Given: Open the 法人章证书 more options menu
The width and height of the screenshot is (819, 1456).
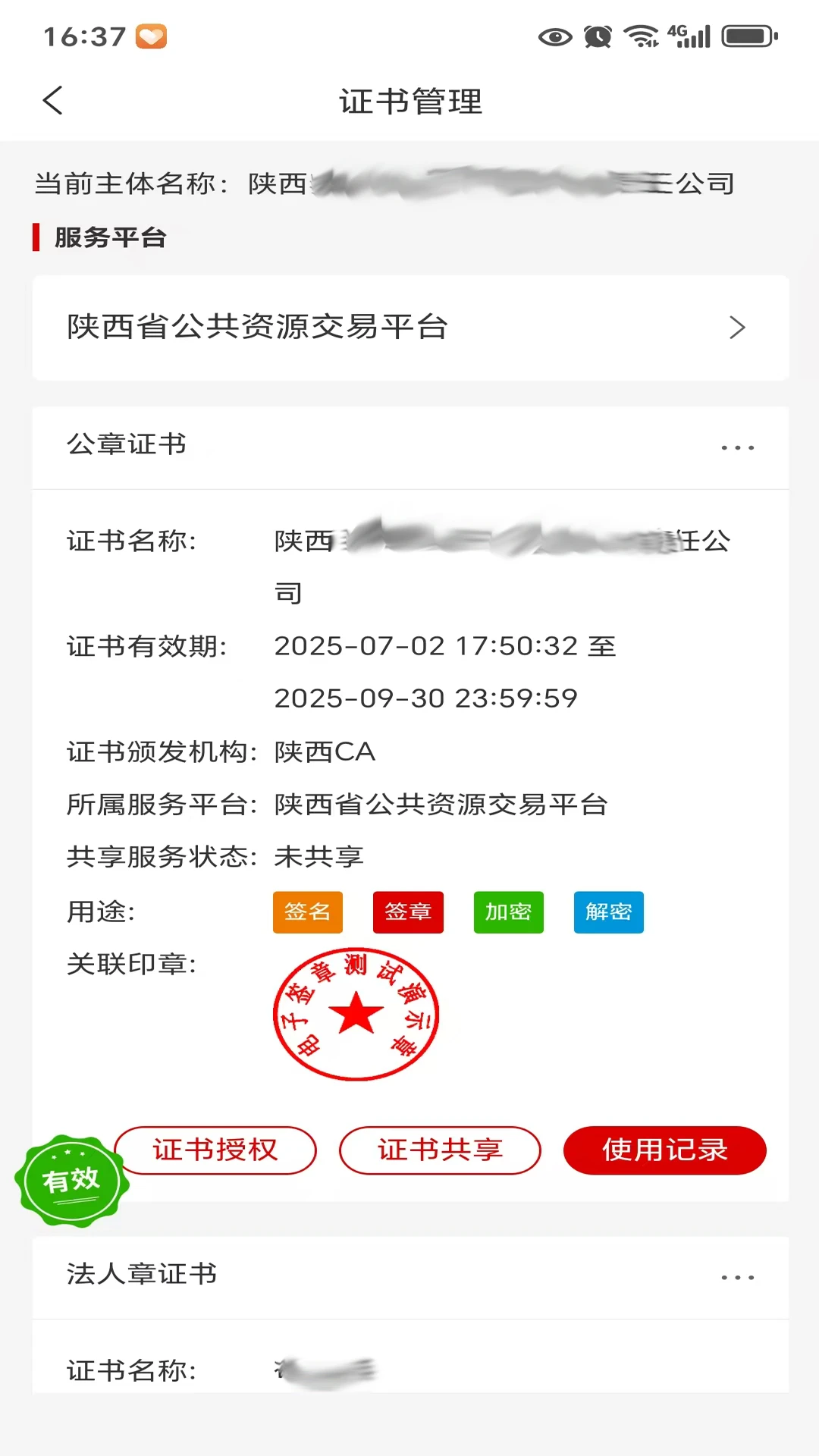Looking at the screenshot, I should pos(736,1277).
